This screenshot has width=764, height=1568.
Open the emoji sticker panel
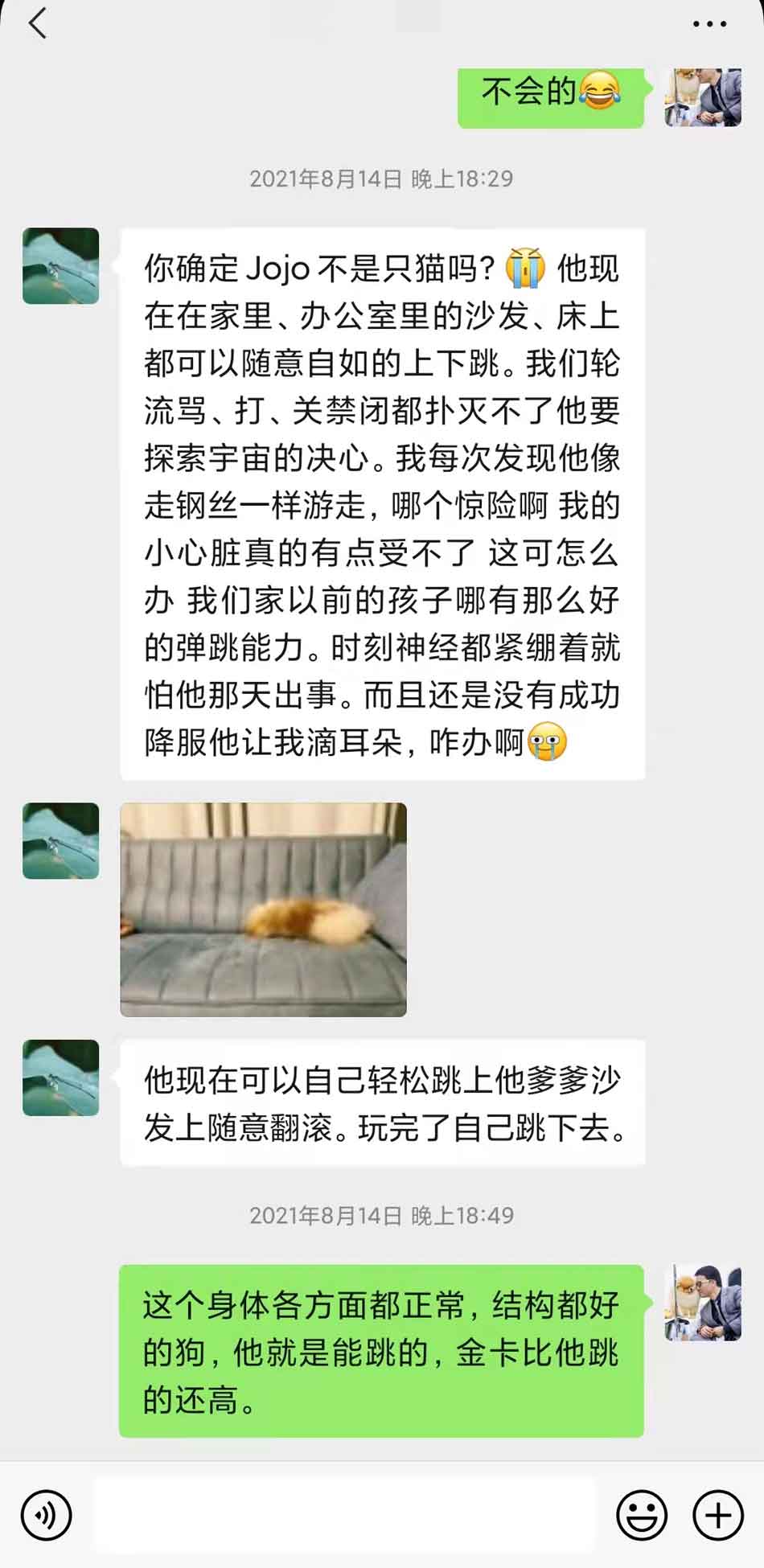coord(641,1515)
